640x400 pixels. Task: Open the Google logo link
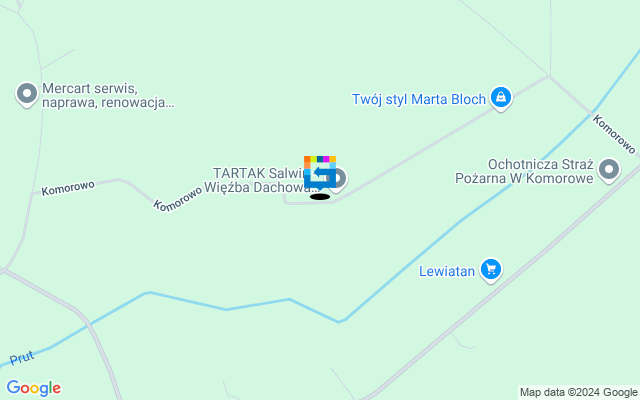point(33,388)
